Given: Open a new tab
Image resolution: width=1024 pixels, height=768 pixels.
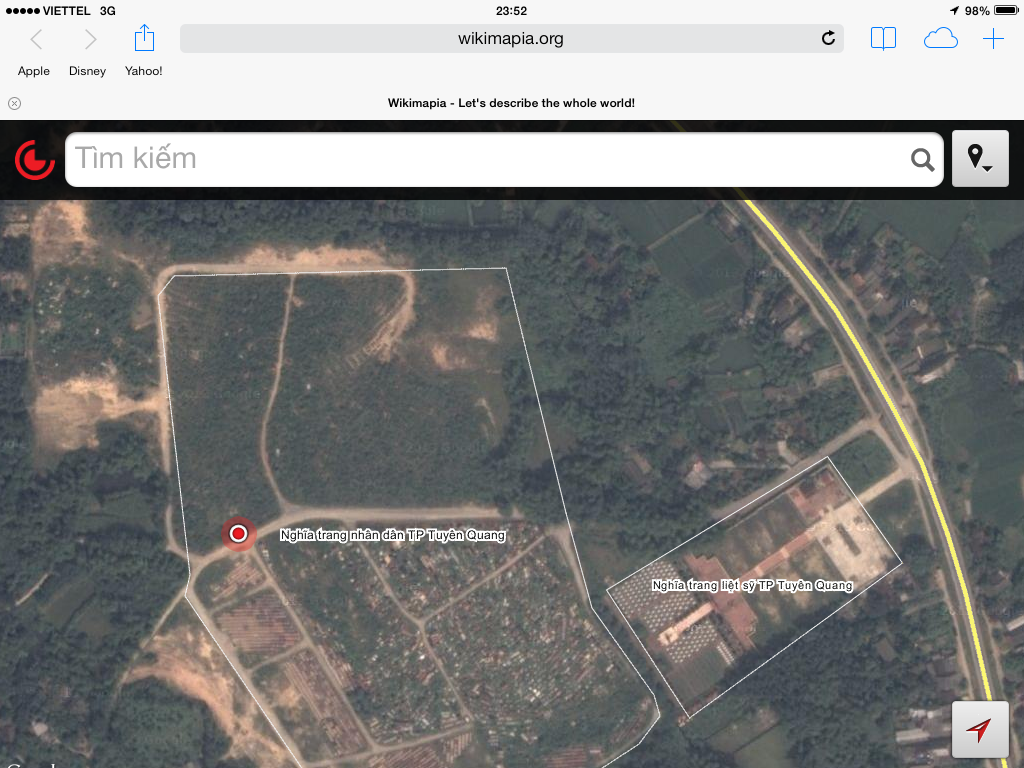Looking at the screenshot, I should [993, 39].
